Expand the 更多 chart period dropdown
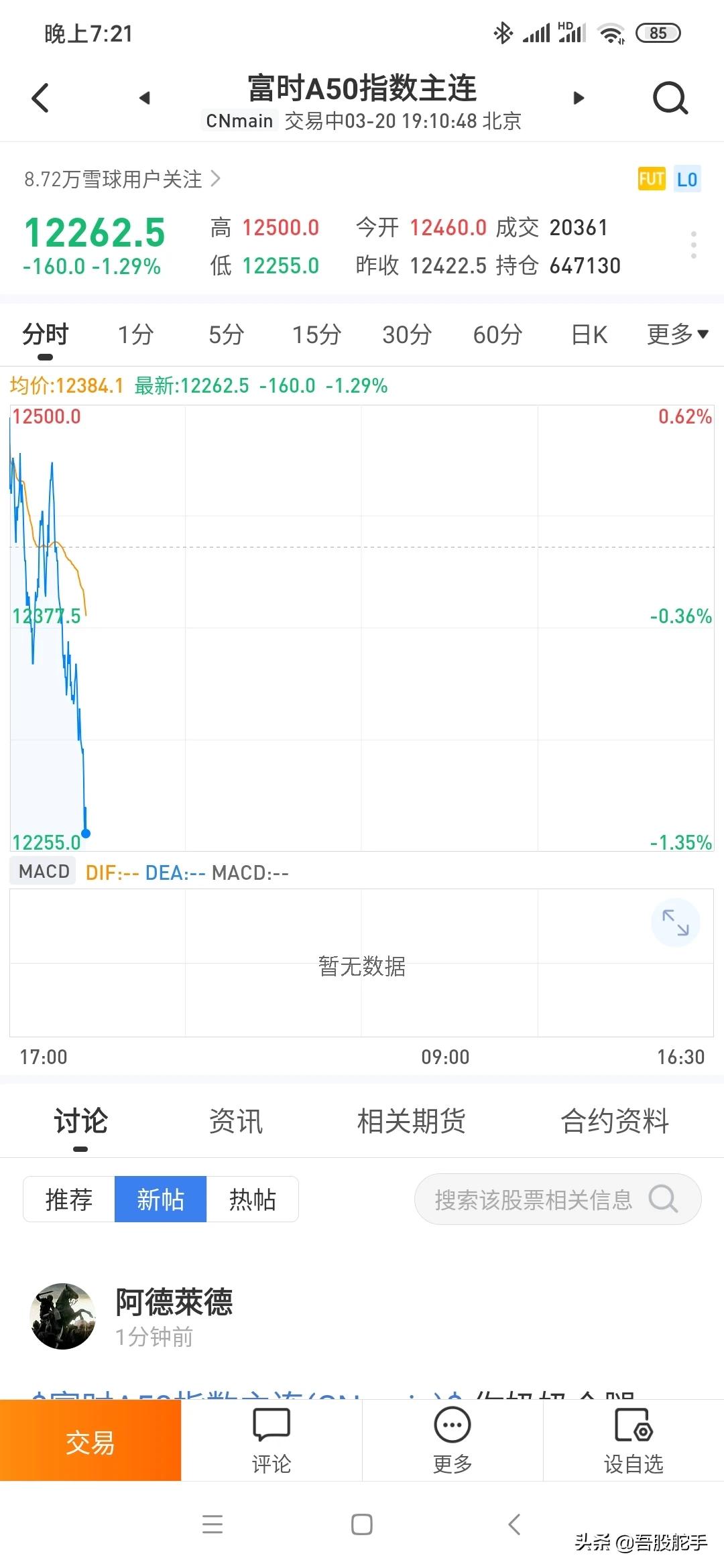Viewport: 724px width, 1568px height. click(677, 334)
